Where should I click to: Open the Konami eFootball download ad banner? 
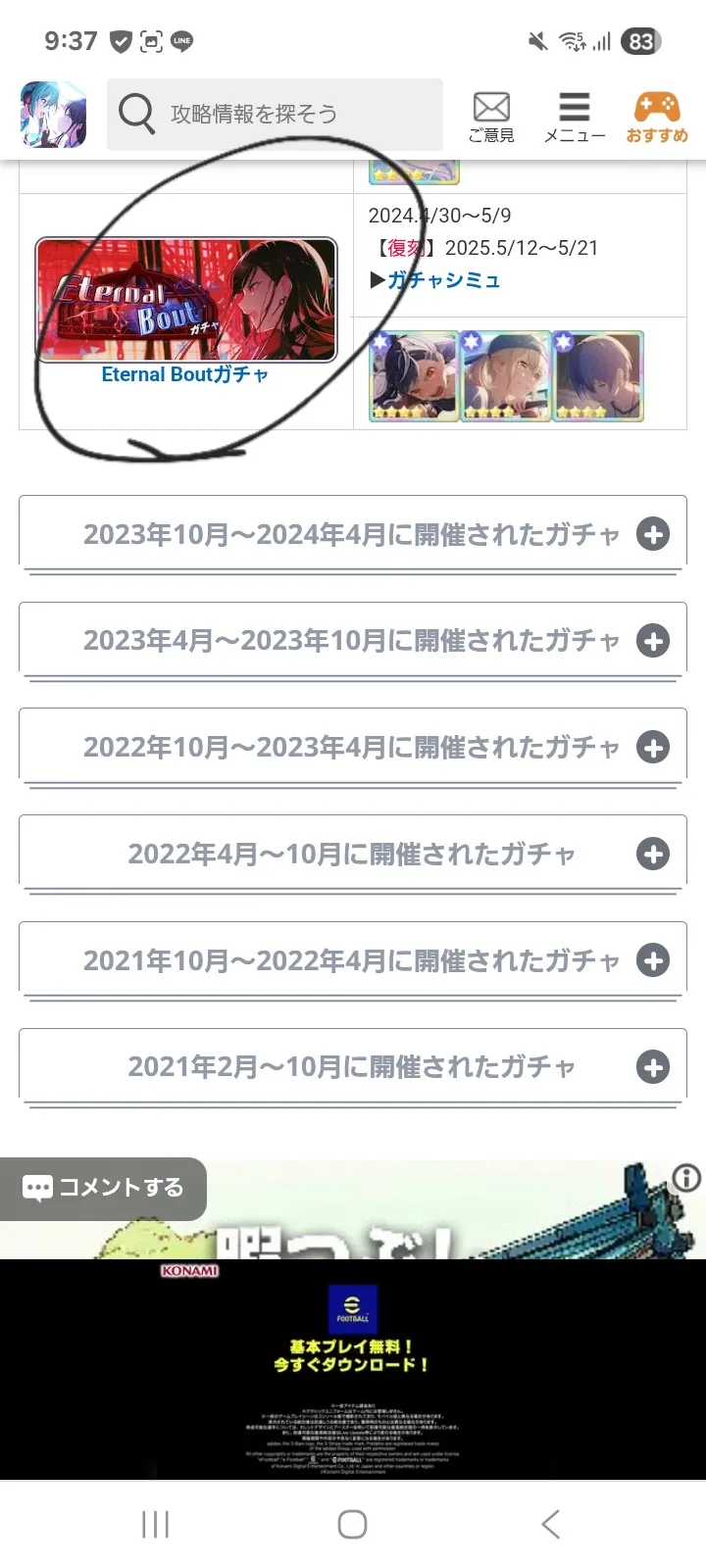352,1368
